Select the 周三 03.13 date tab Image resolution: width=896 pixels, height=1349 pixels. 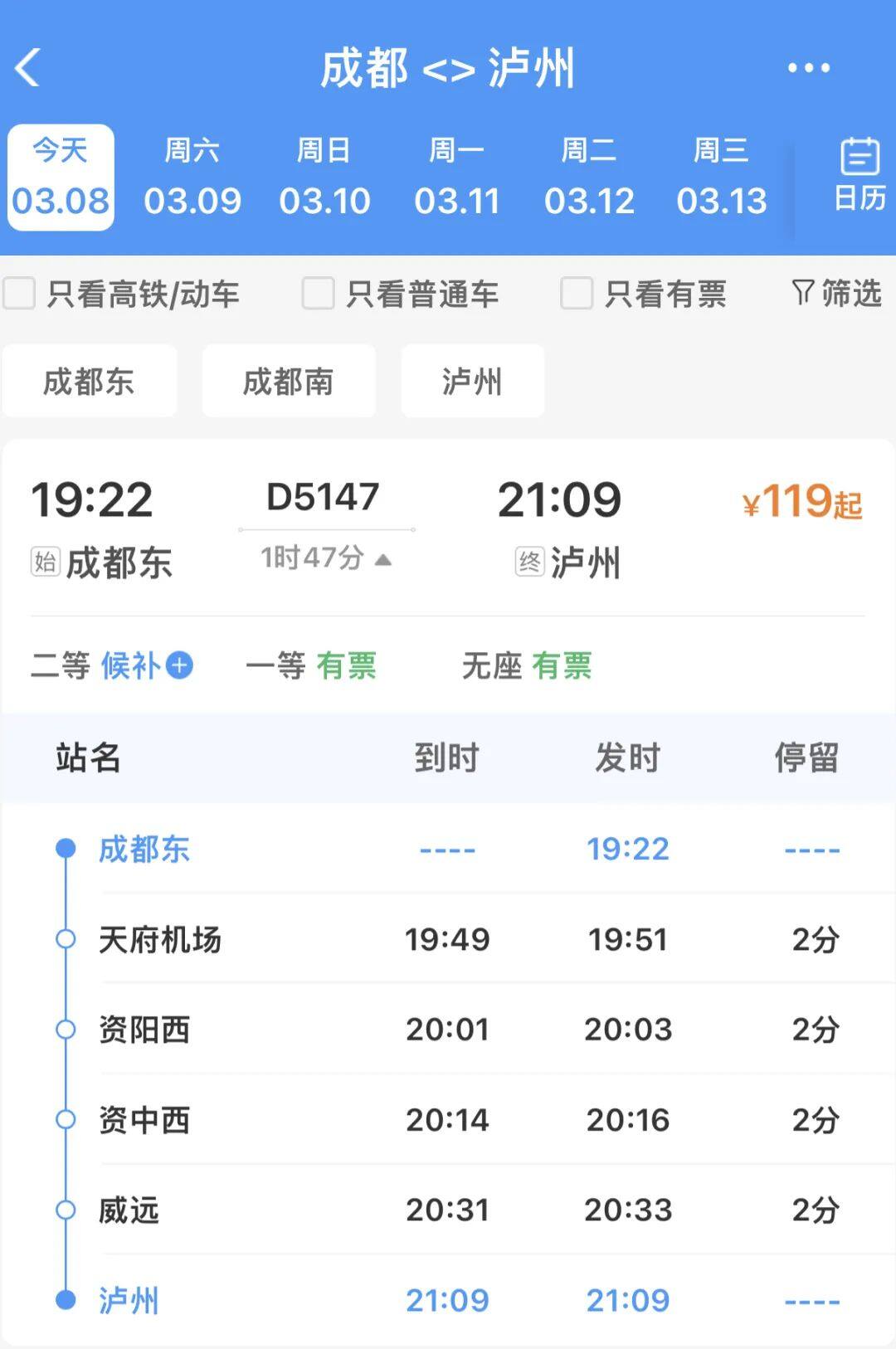point(722,174)
